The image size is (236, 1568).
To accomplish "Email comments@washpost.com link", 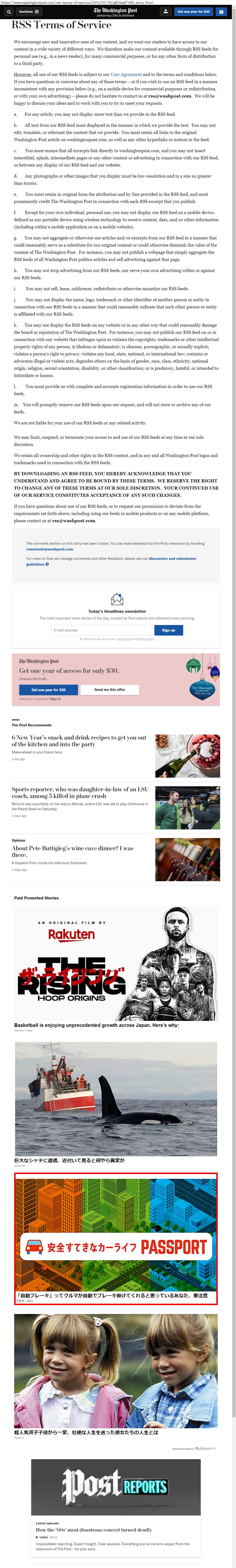I will (49, 549).
